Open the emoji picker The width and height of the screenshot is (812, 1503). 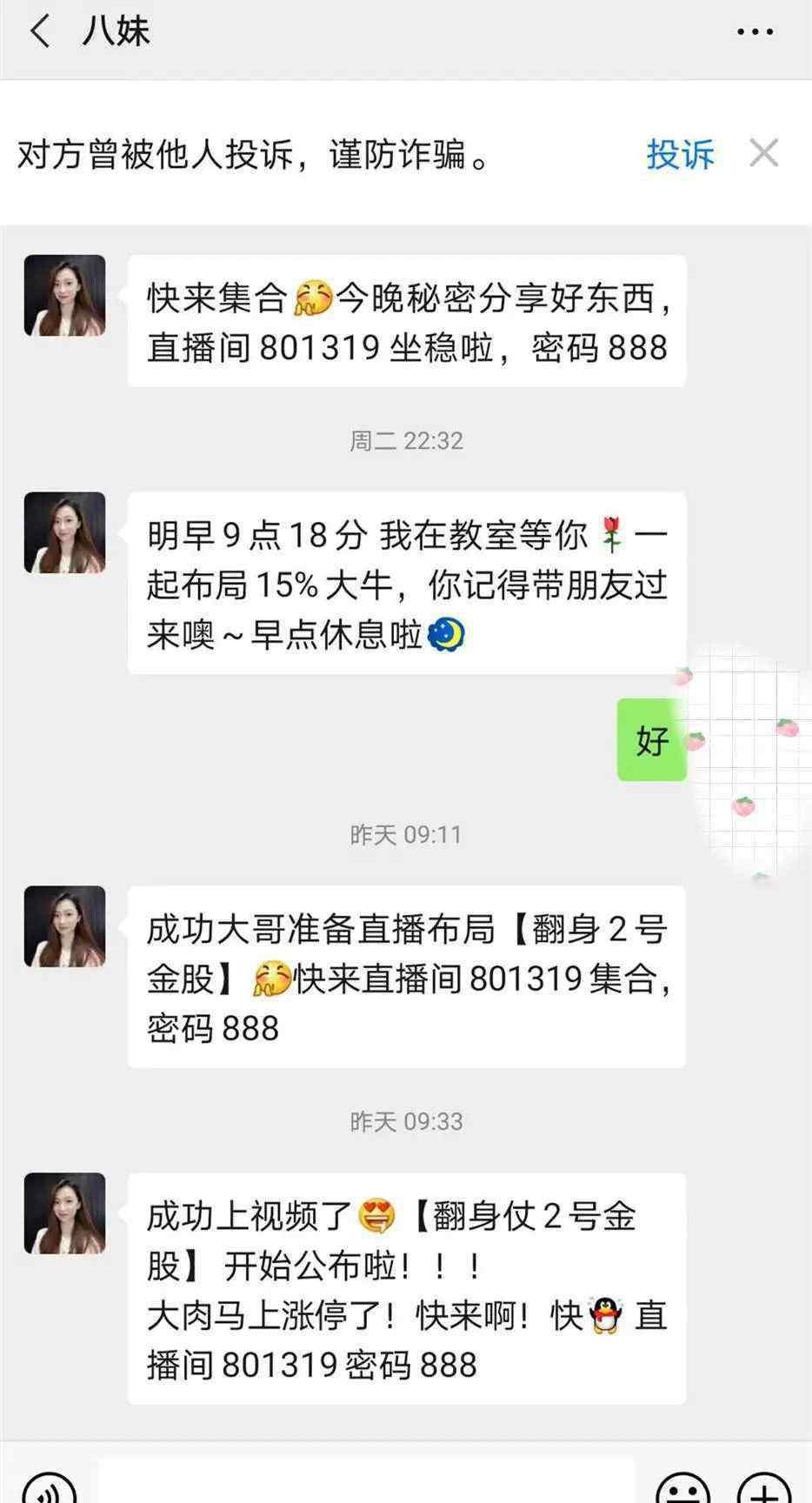pyautogui.click(x=683, y=1489)
